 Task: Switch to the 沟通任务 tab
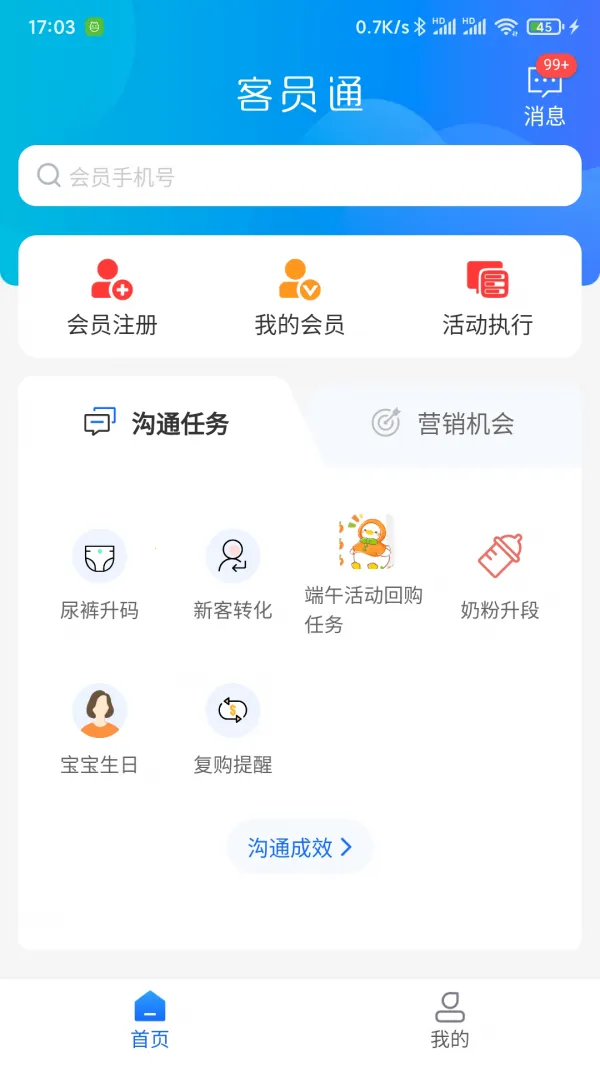[x=157, y=423]
